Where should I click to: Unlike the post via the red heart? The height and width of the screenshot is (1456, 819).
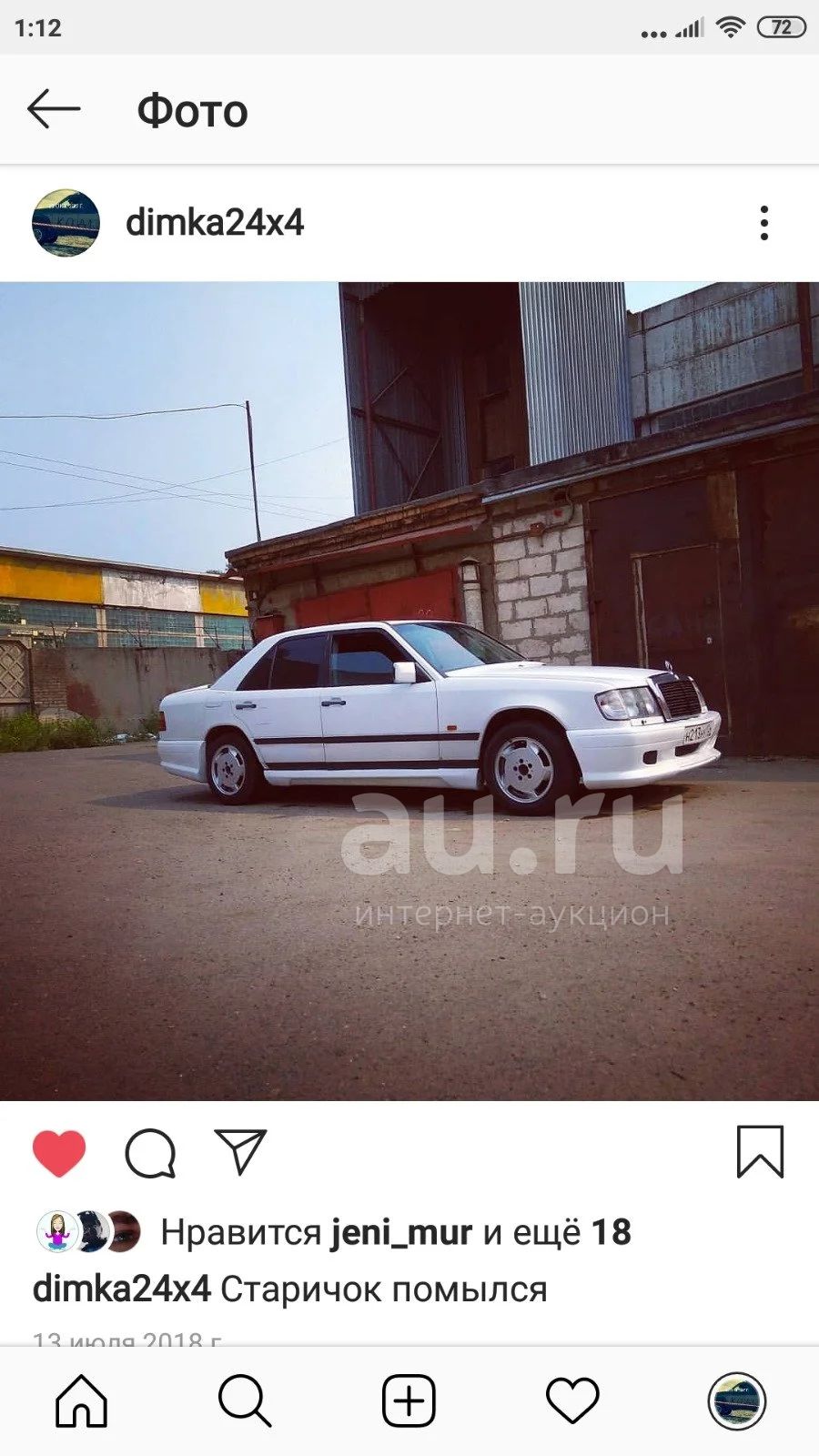(59, 1153)
